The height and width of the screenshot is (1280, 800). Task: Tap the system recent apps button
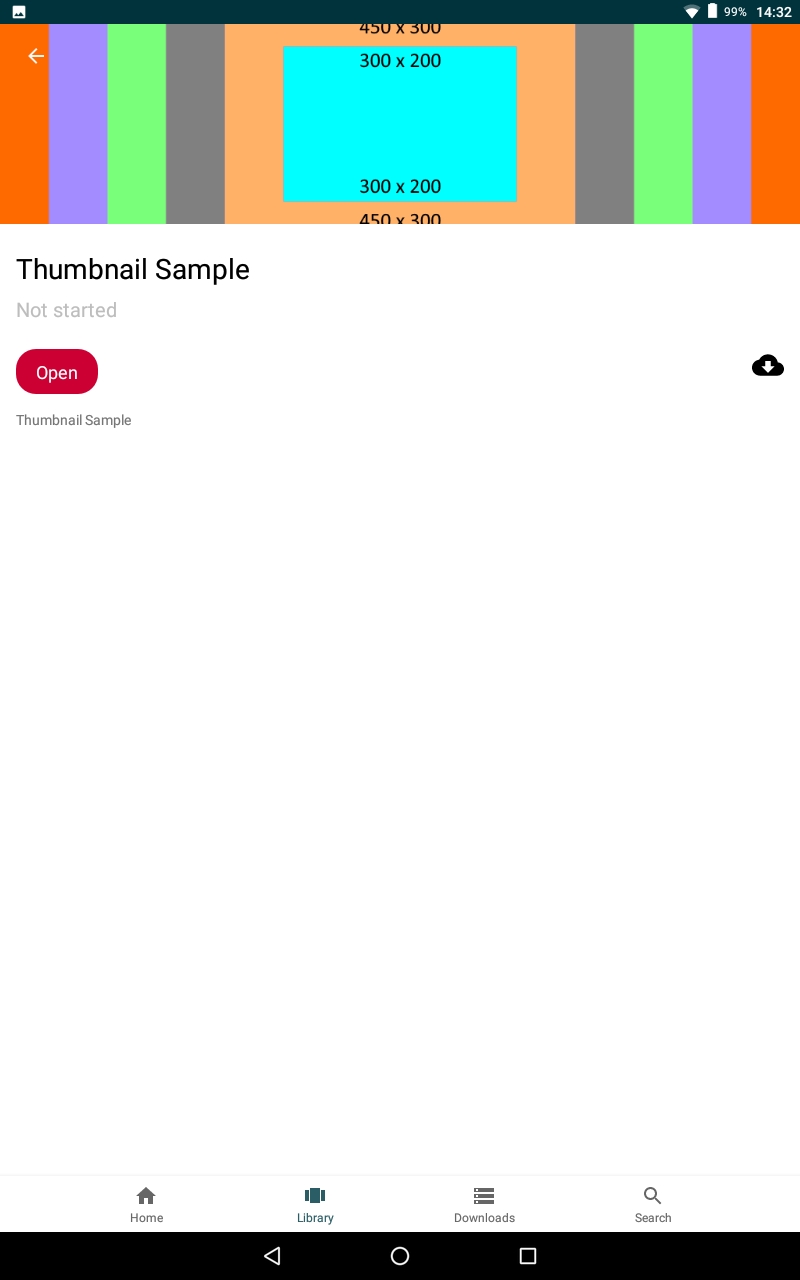[528, 1256]
